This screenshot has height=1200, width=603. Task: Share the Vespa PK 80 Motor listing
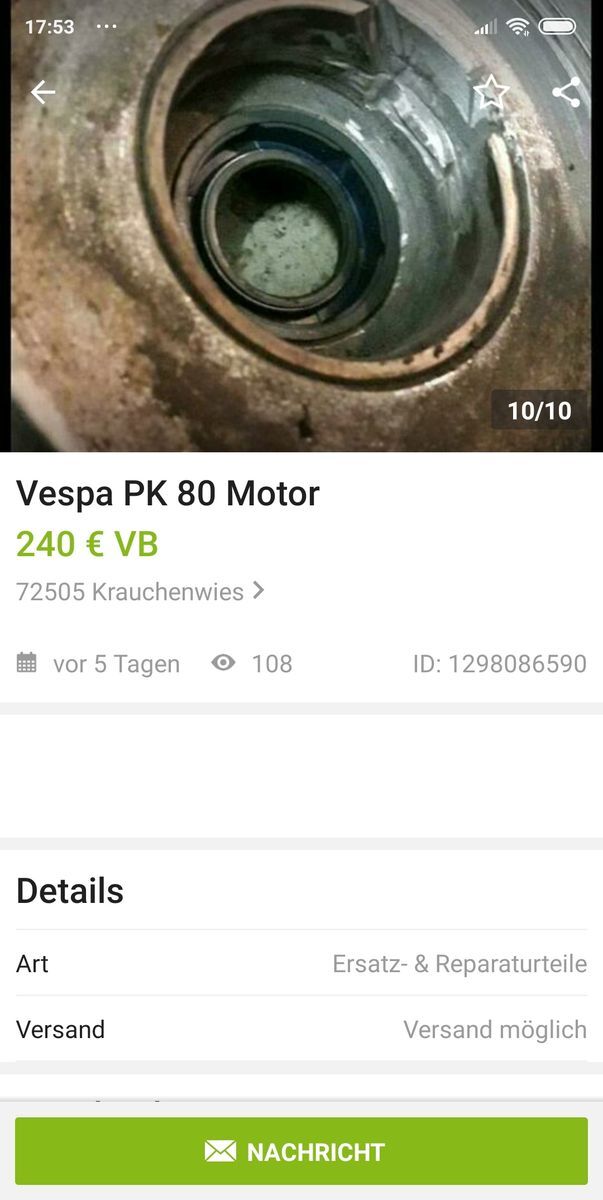pyautogui.click(x=566, y=93)
